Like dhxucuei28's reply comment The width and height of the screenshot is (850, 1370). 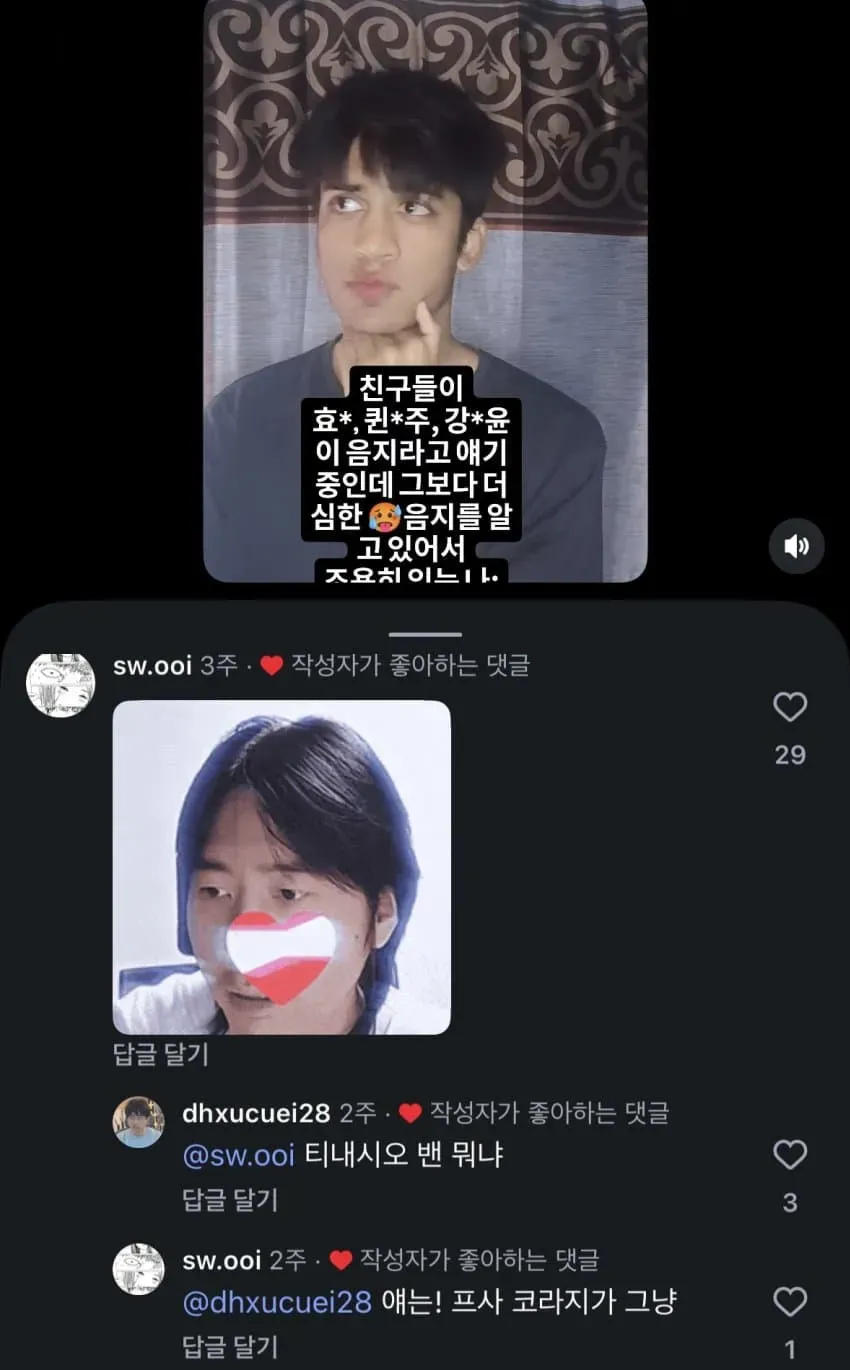790,1156
